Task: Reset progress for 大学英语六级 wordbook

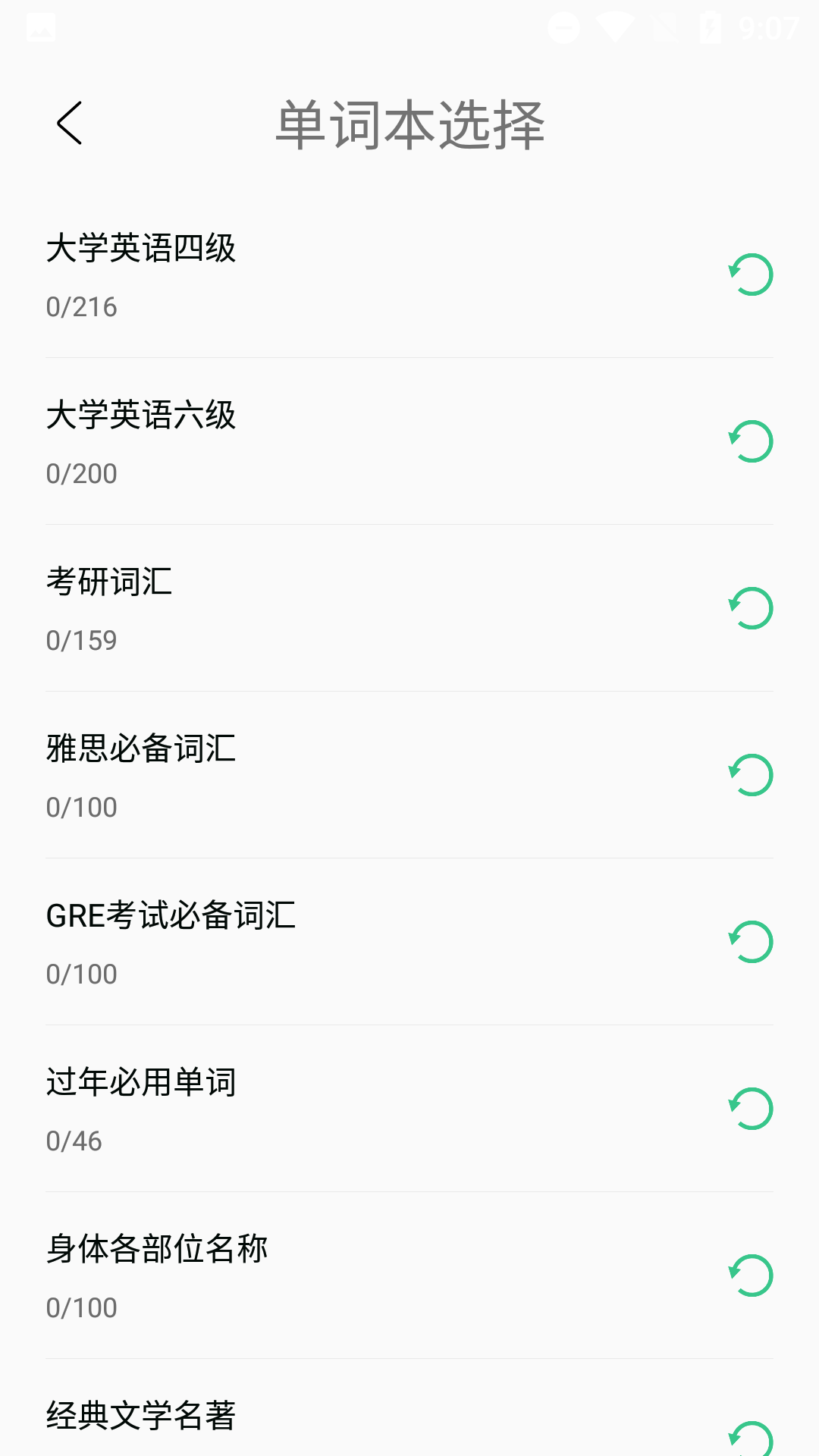Action: click(752, 440)
